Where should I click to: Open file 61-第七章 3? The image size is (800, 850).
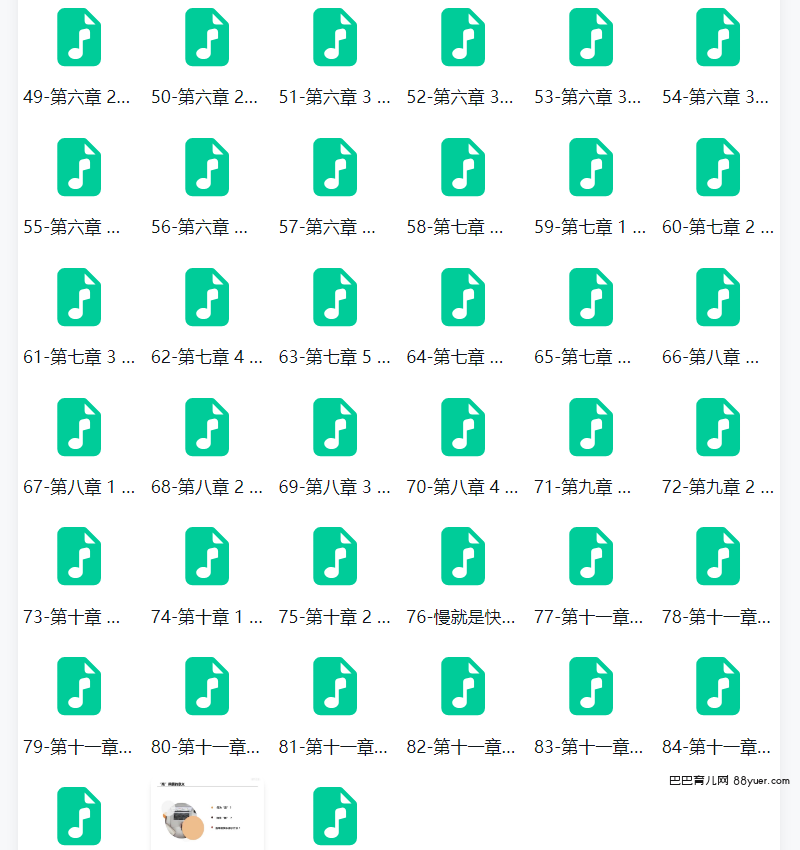79,297
